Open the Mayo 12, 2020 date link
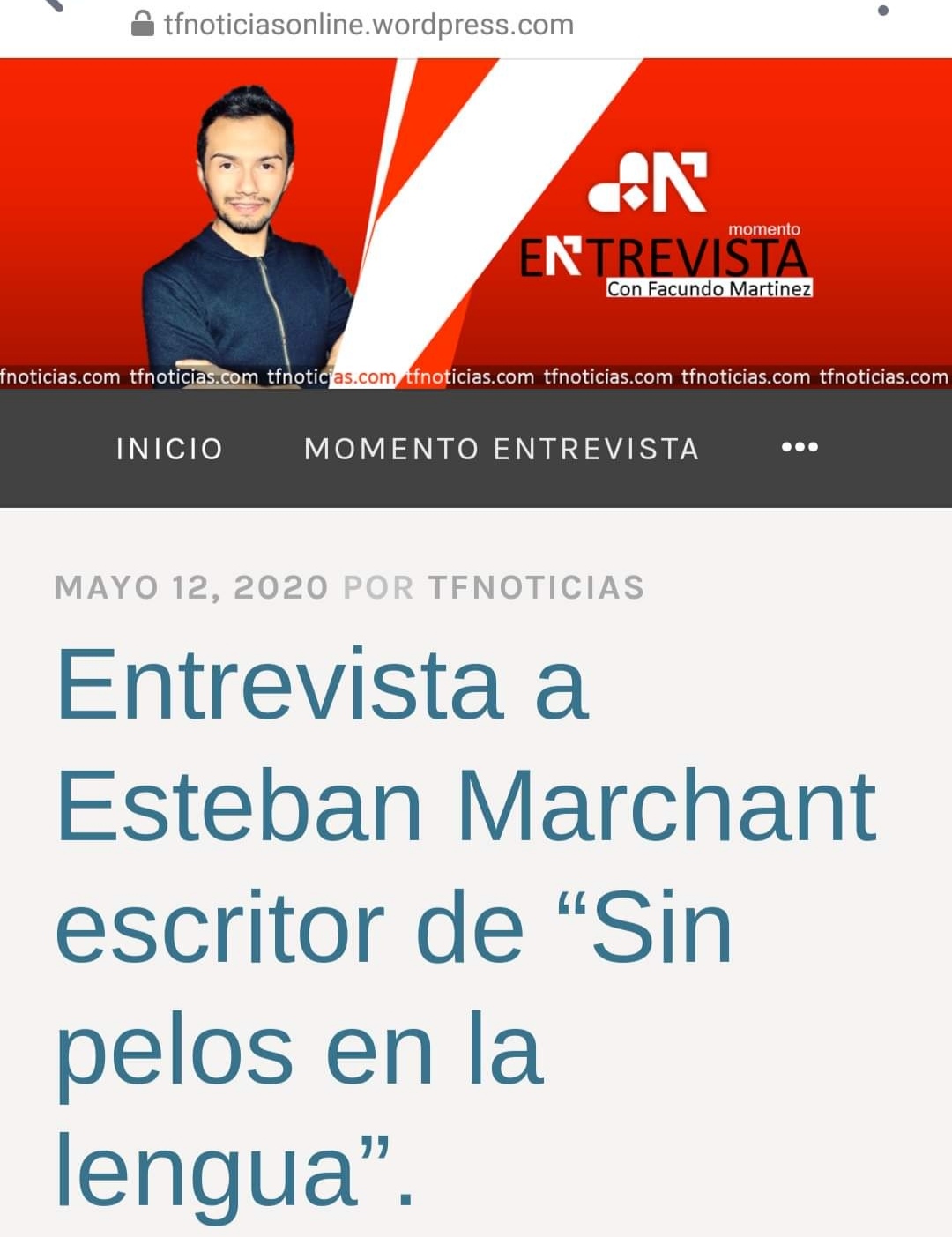 (x=191, y=587)
